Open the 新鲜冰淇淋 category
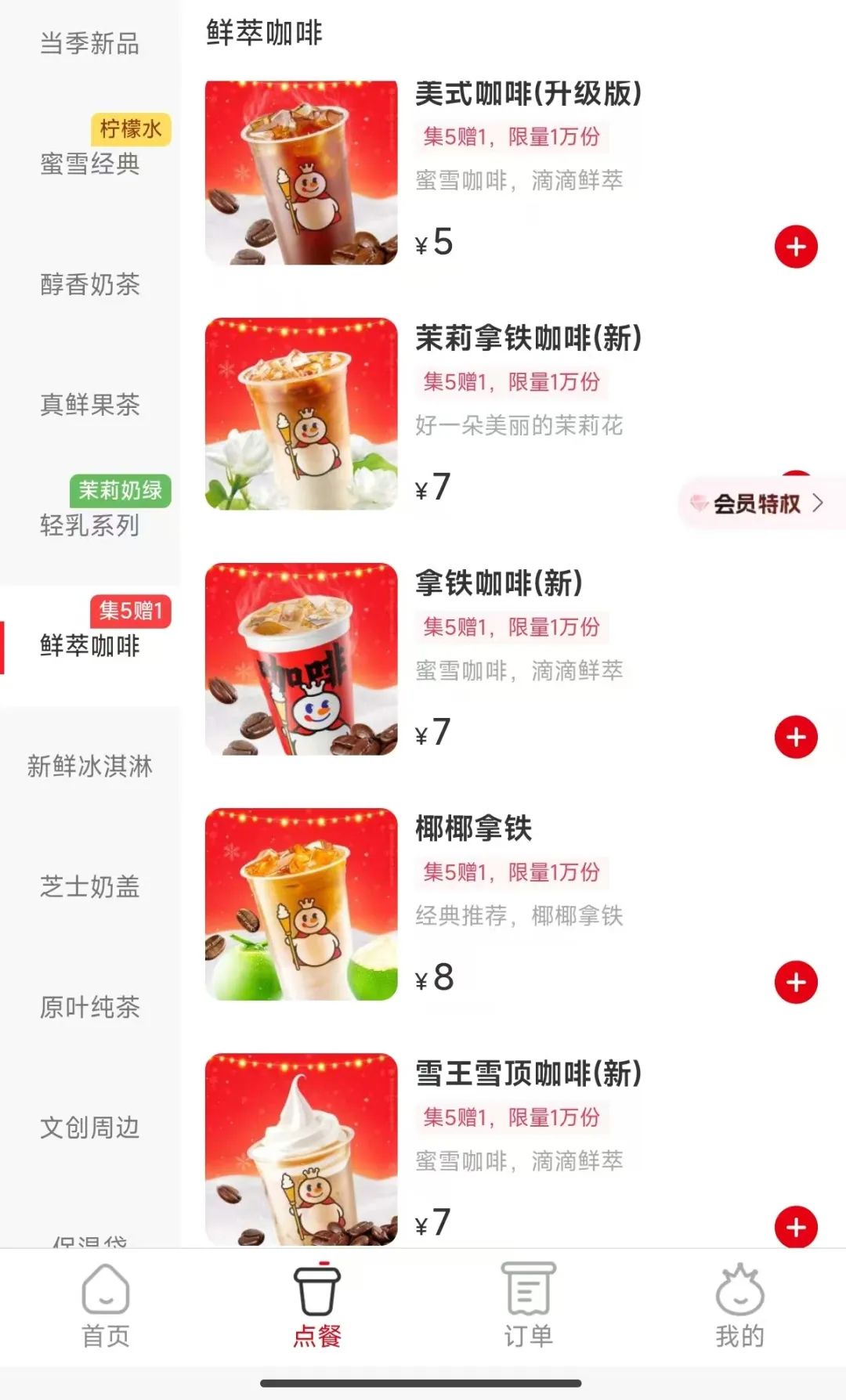This screenshot has height=1400, width=846. click(90, 766)
